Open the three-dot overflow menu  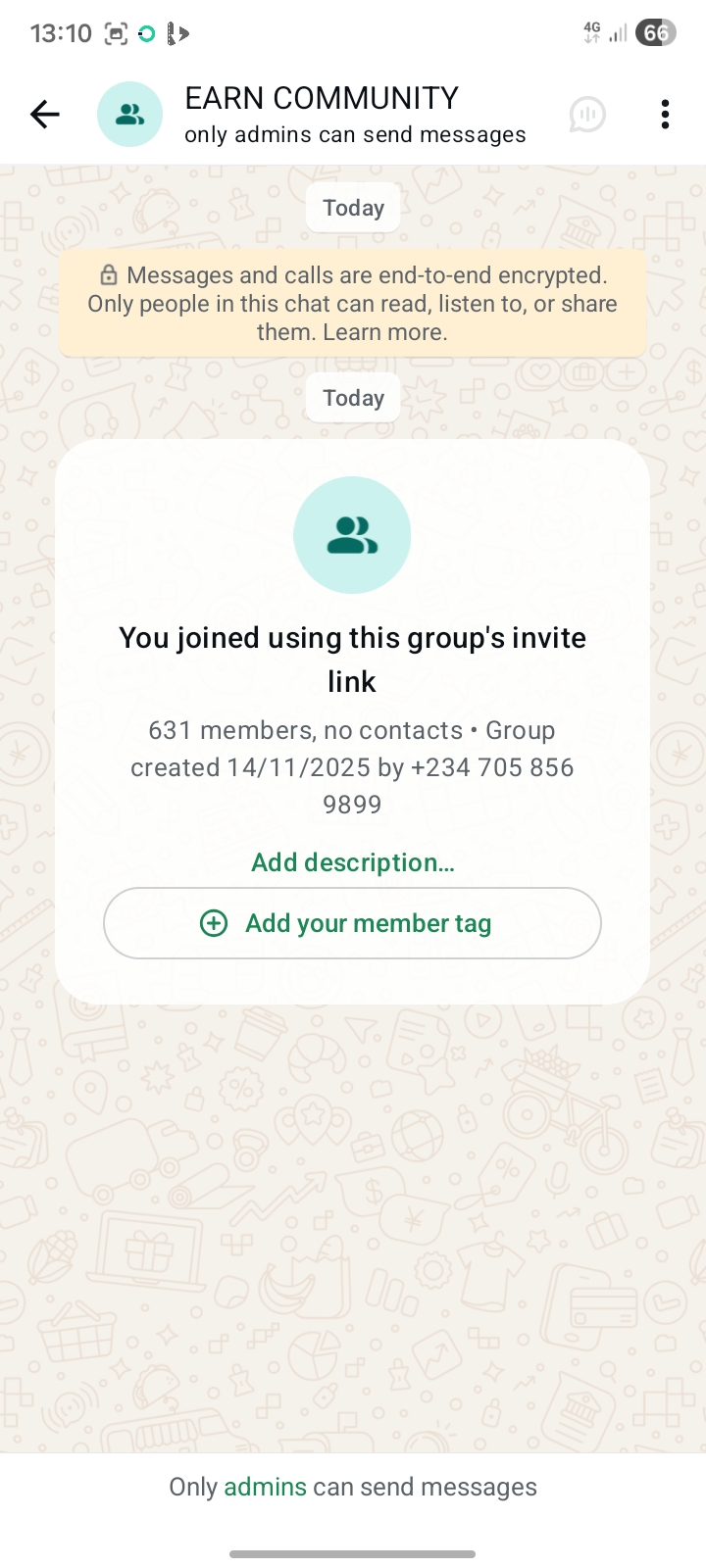(665, 115)
